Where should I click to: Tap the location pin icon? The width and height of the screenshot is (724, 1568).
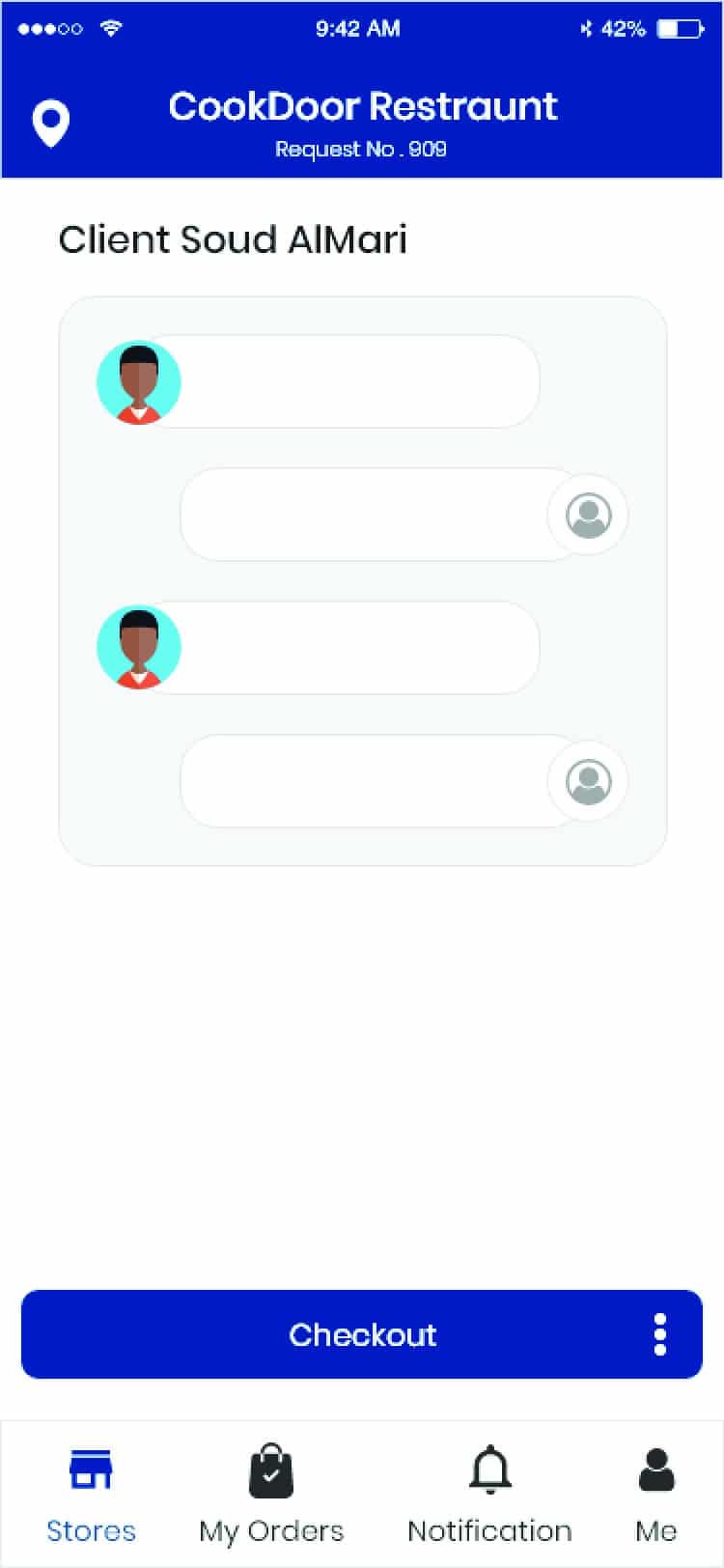pos(51,124)
